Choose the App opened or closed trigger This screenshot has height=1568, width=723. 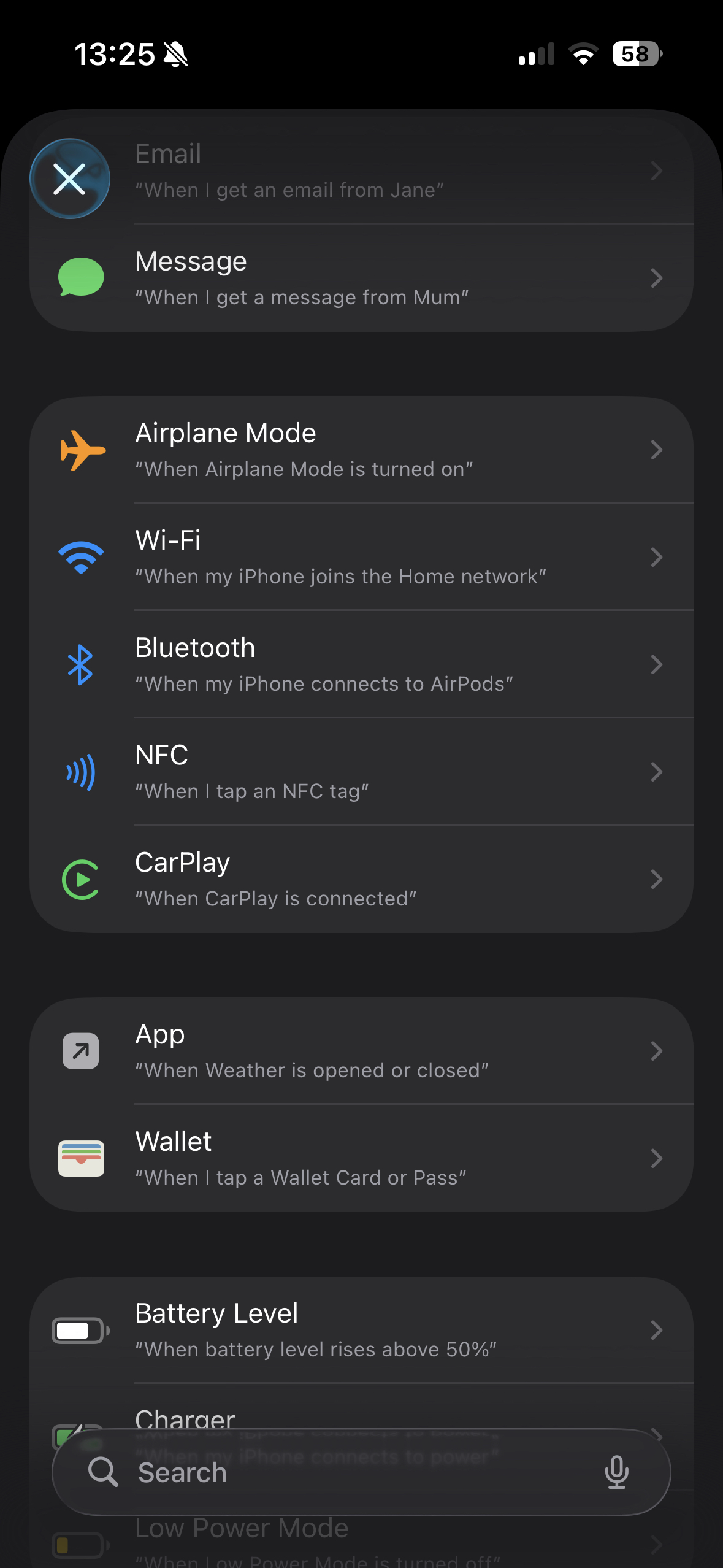(362, 1051)
